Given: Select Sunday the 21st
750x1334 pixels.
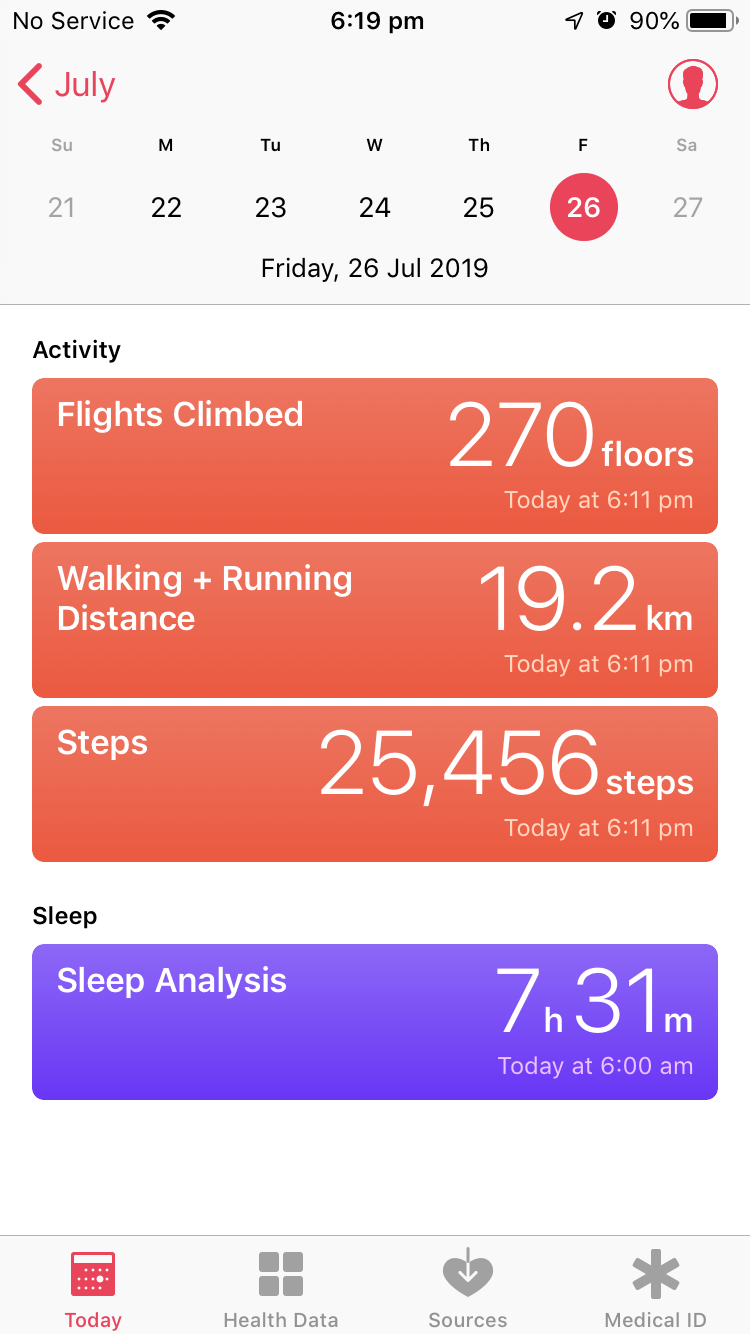Looking at the screenshot, I should [62, 207].
